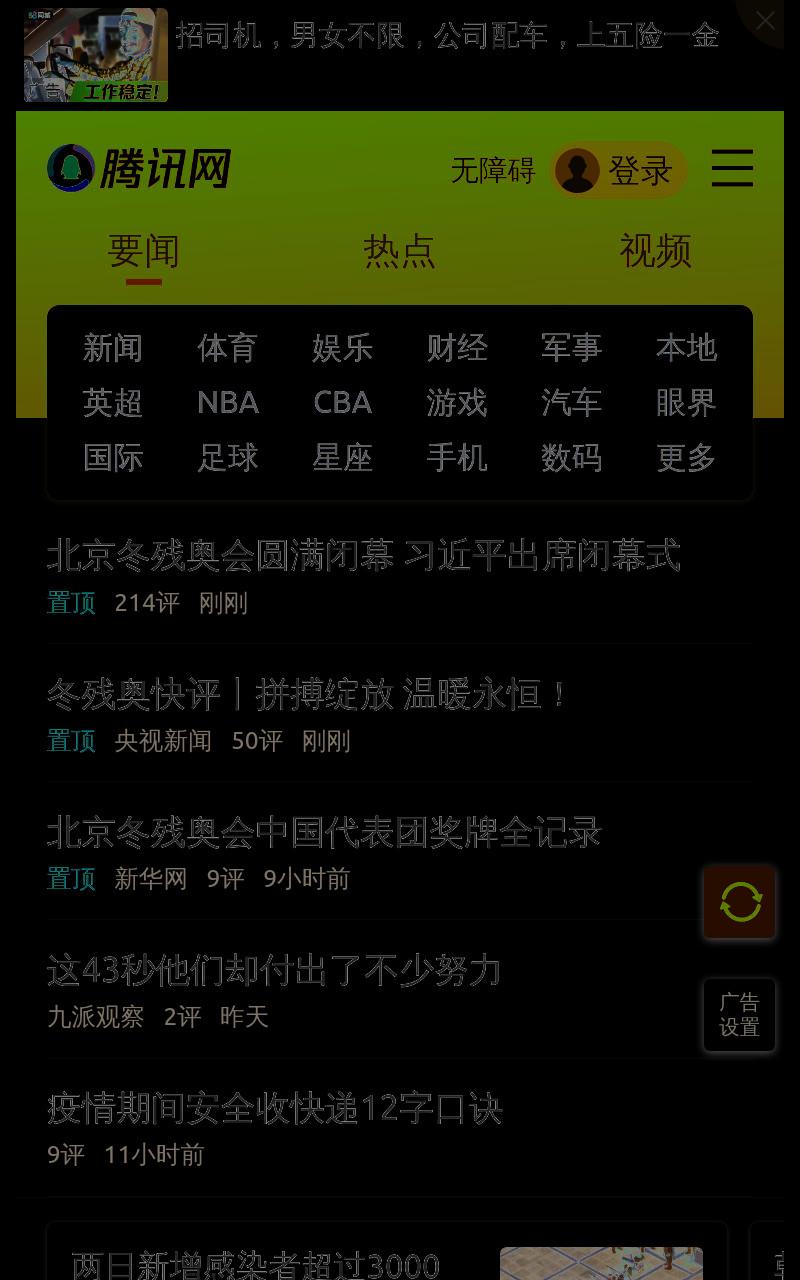This screenshot has height=1280, width=800.
Task: Tap 更多 for more channels
Action: [686, 458]
